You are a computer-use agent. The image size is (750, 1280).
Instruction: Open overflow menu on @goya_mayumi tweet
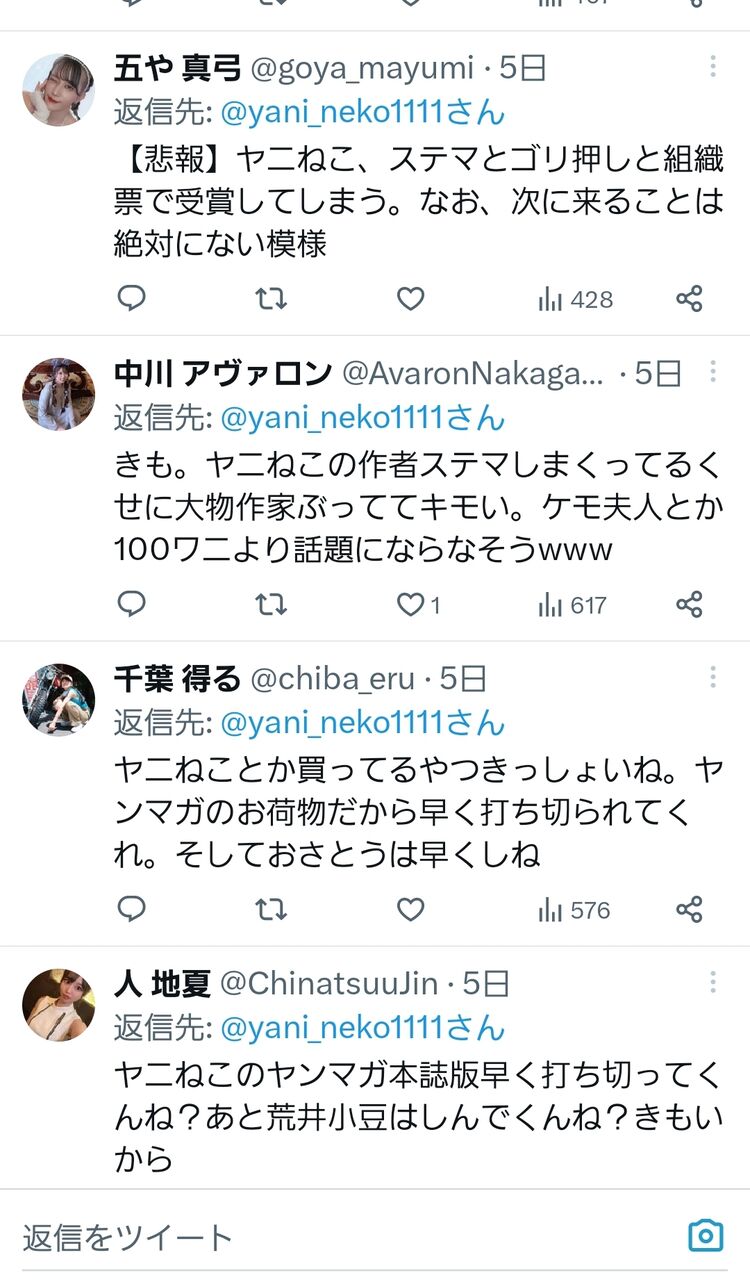[x=713, y=67]
